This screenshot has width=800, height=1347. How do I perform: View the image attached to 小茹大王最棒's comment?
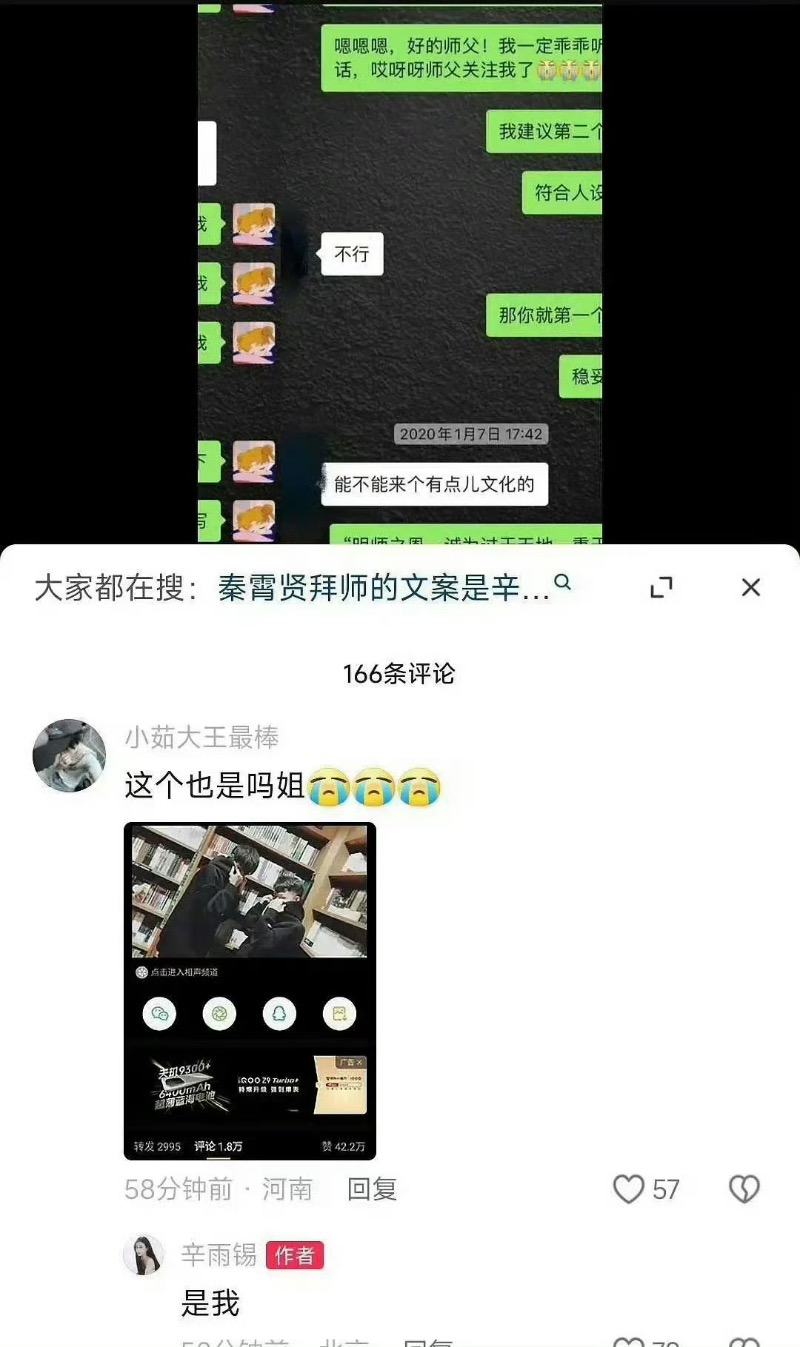pos(250,990)
